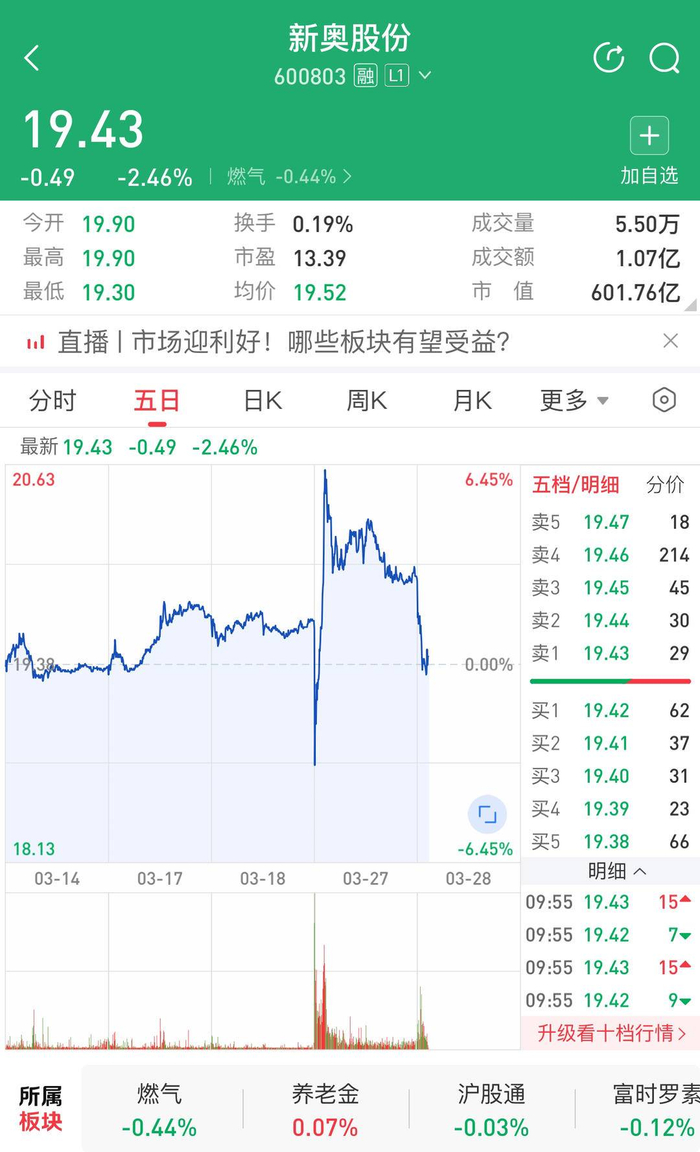Switch to the 周K chart tab

tap(367, 401)
